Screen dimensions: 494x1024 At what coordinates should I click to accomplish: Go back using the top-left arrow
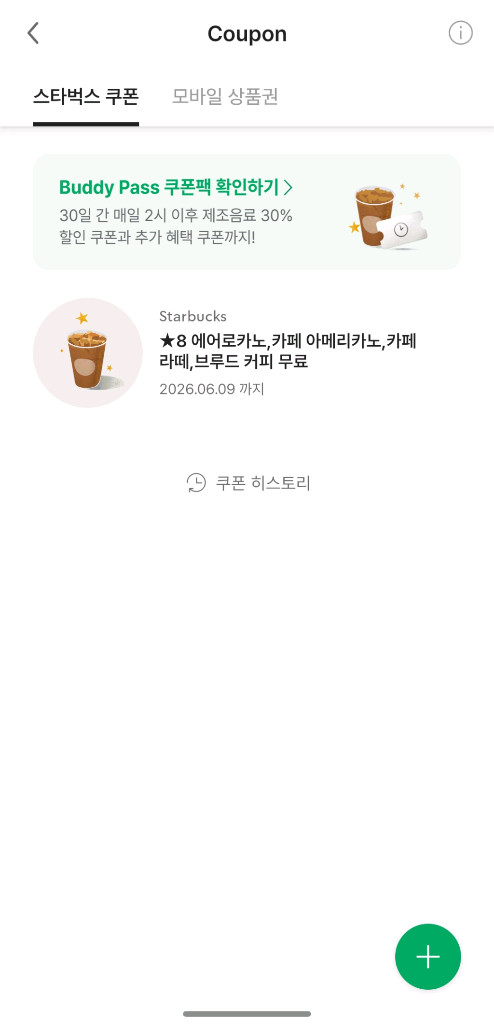tap(33, 33)
